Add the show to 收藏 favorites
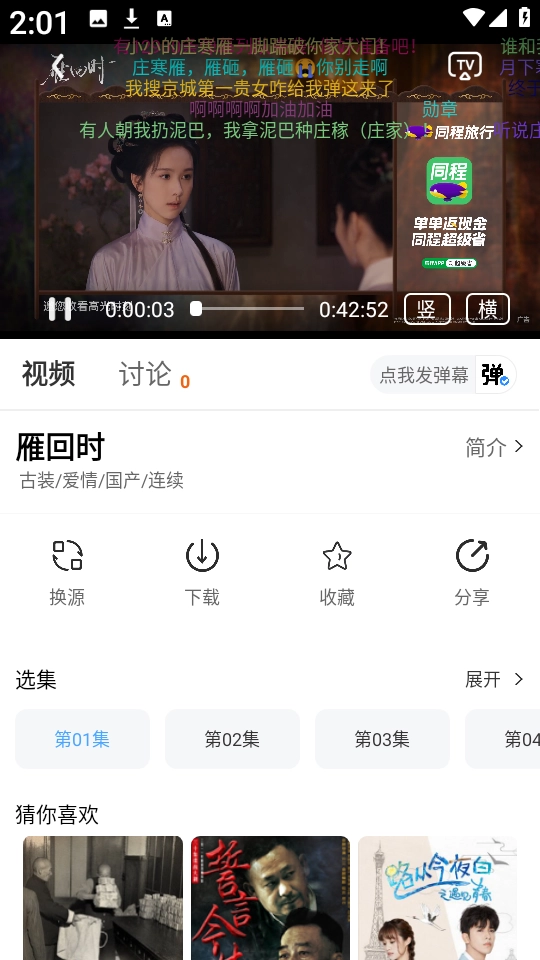 (337, 573)
